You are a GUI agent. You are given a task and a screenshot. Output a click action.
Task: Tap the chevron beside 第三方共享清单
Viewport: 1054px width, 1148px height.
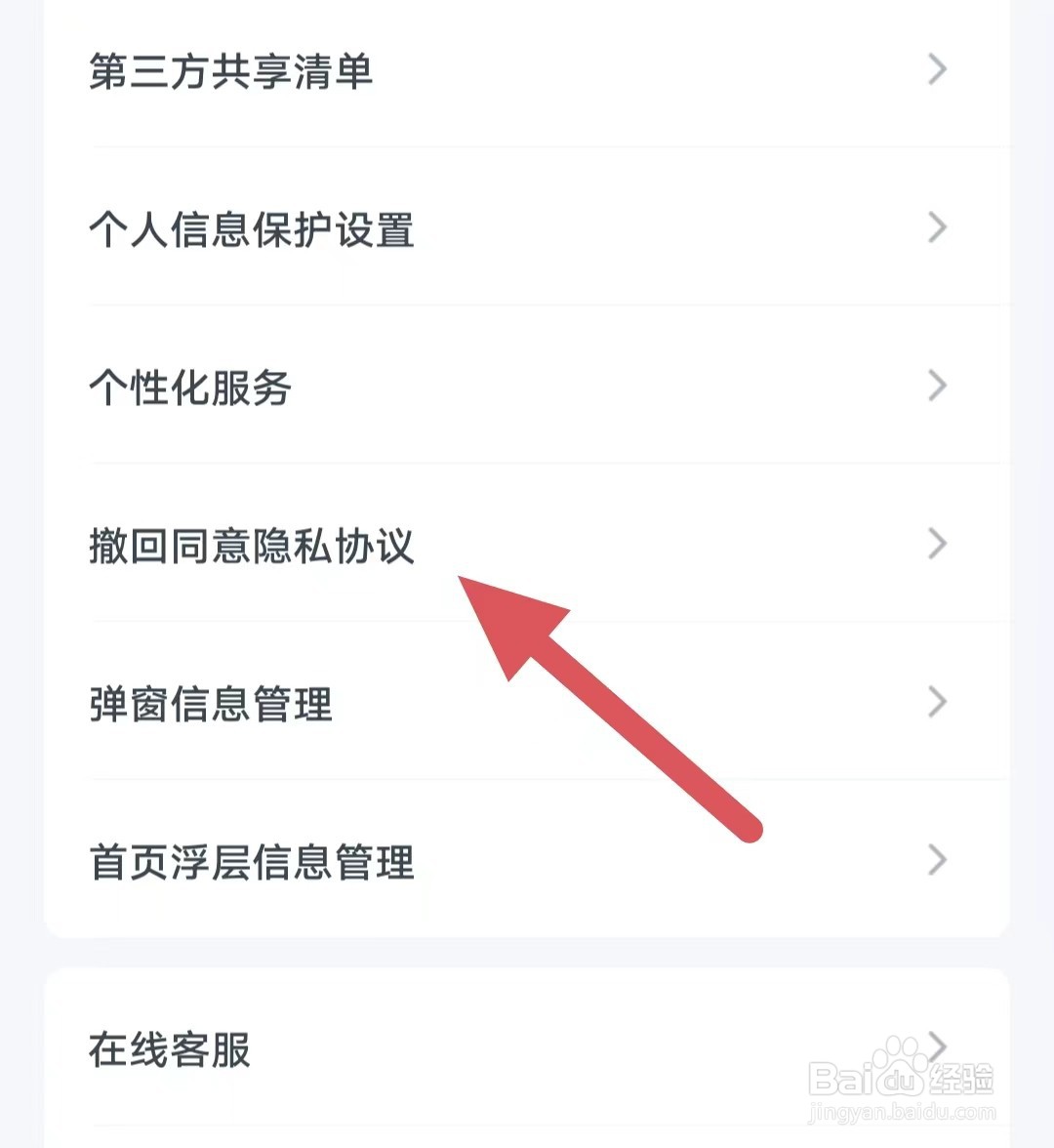click(937, 69)
